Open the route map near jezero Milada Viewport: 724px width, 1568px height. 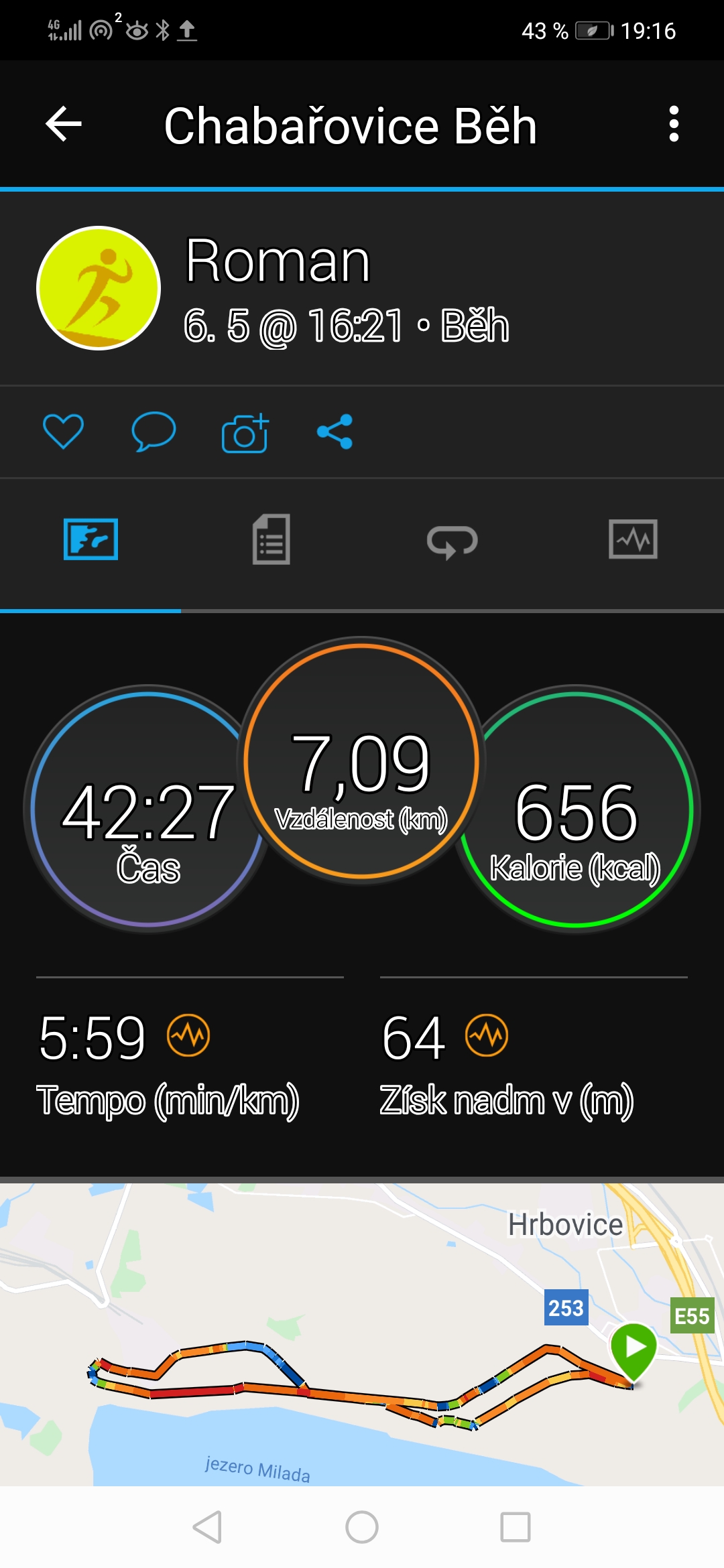[x=362, y=1333]
